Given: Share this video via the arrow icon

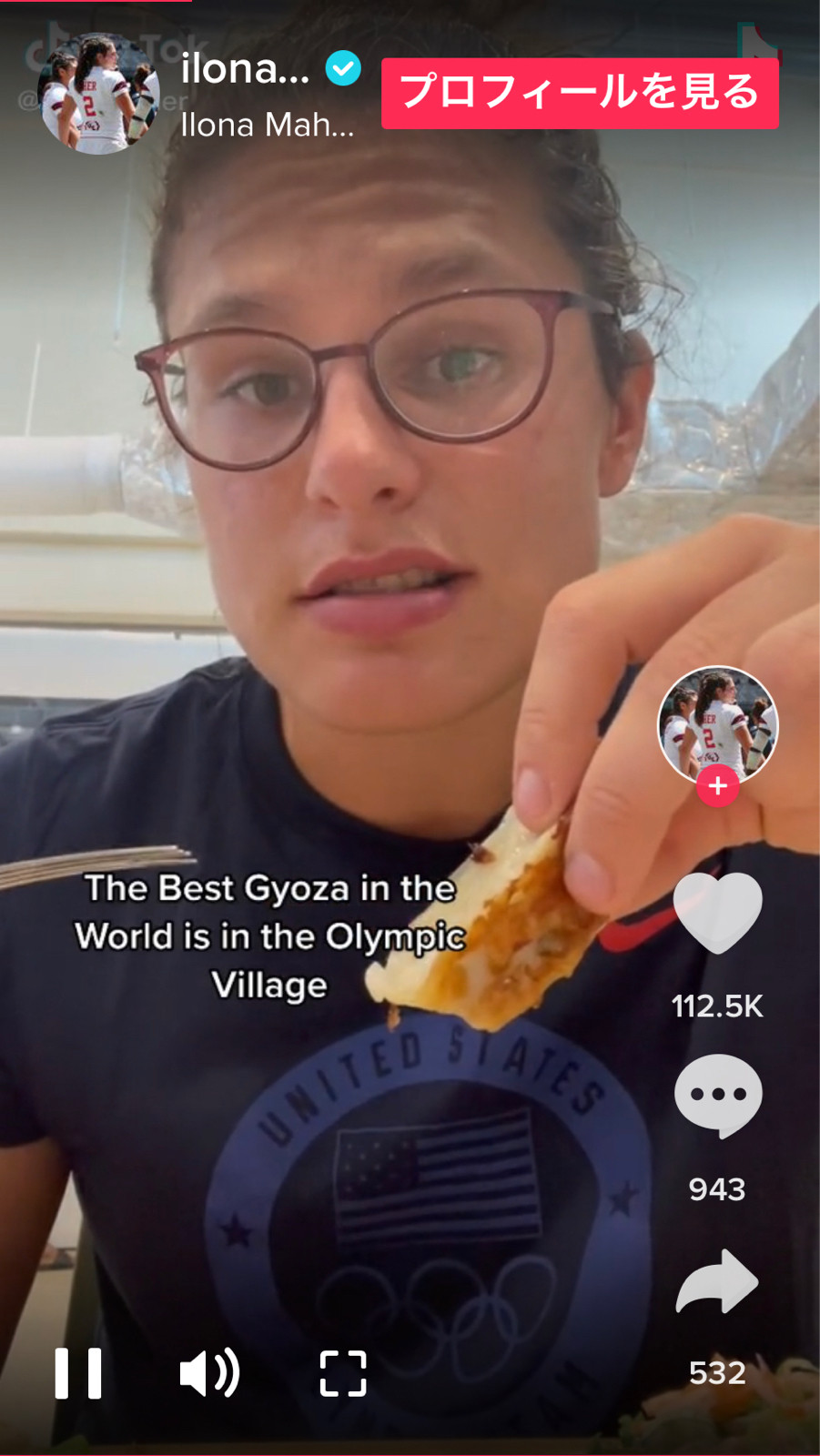Looking at the screenshot, I should (717, 1282).
